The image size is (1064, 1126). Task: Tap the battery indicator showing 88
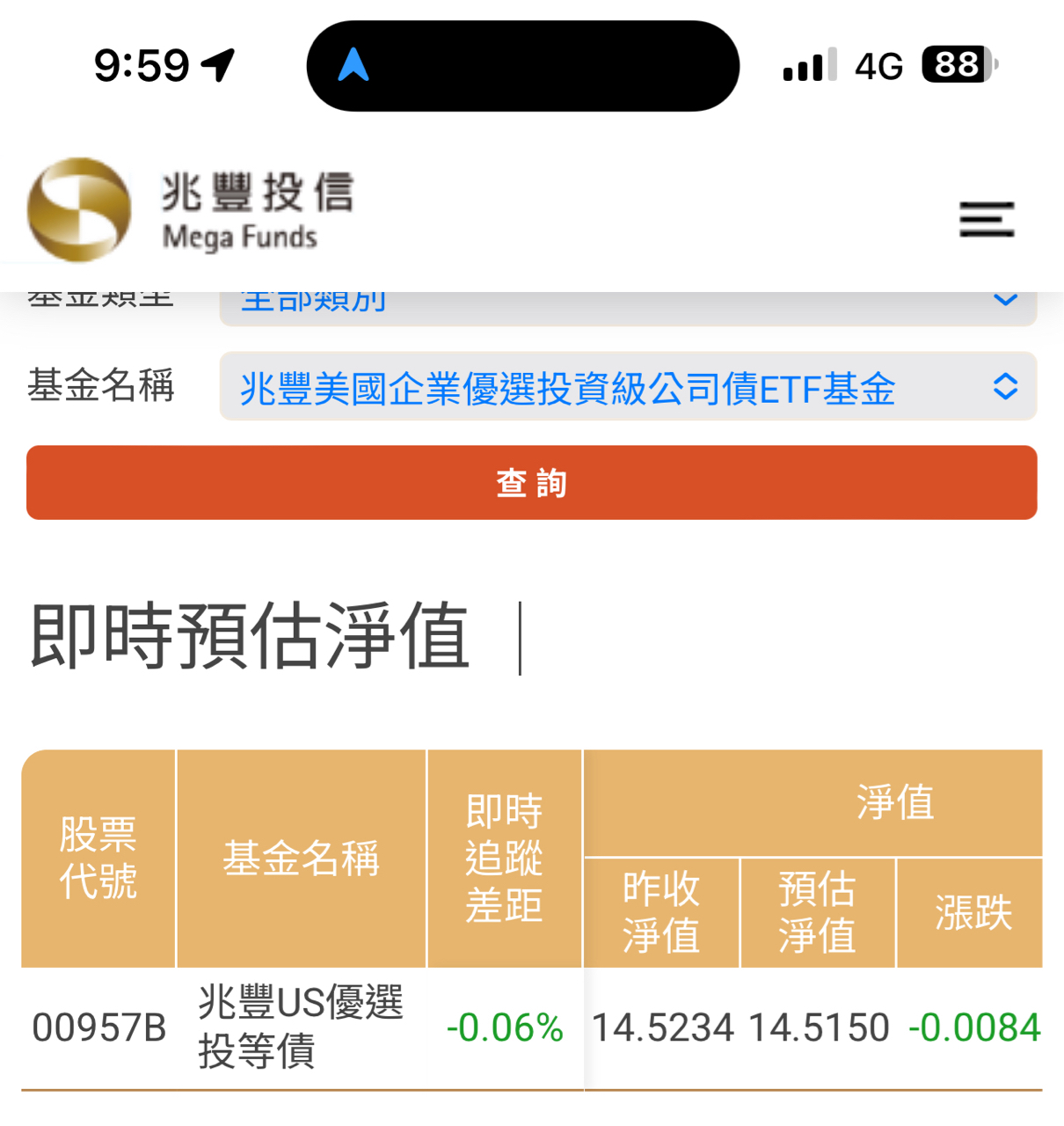tap(957, 63)
